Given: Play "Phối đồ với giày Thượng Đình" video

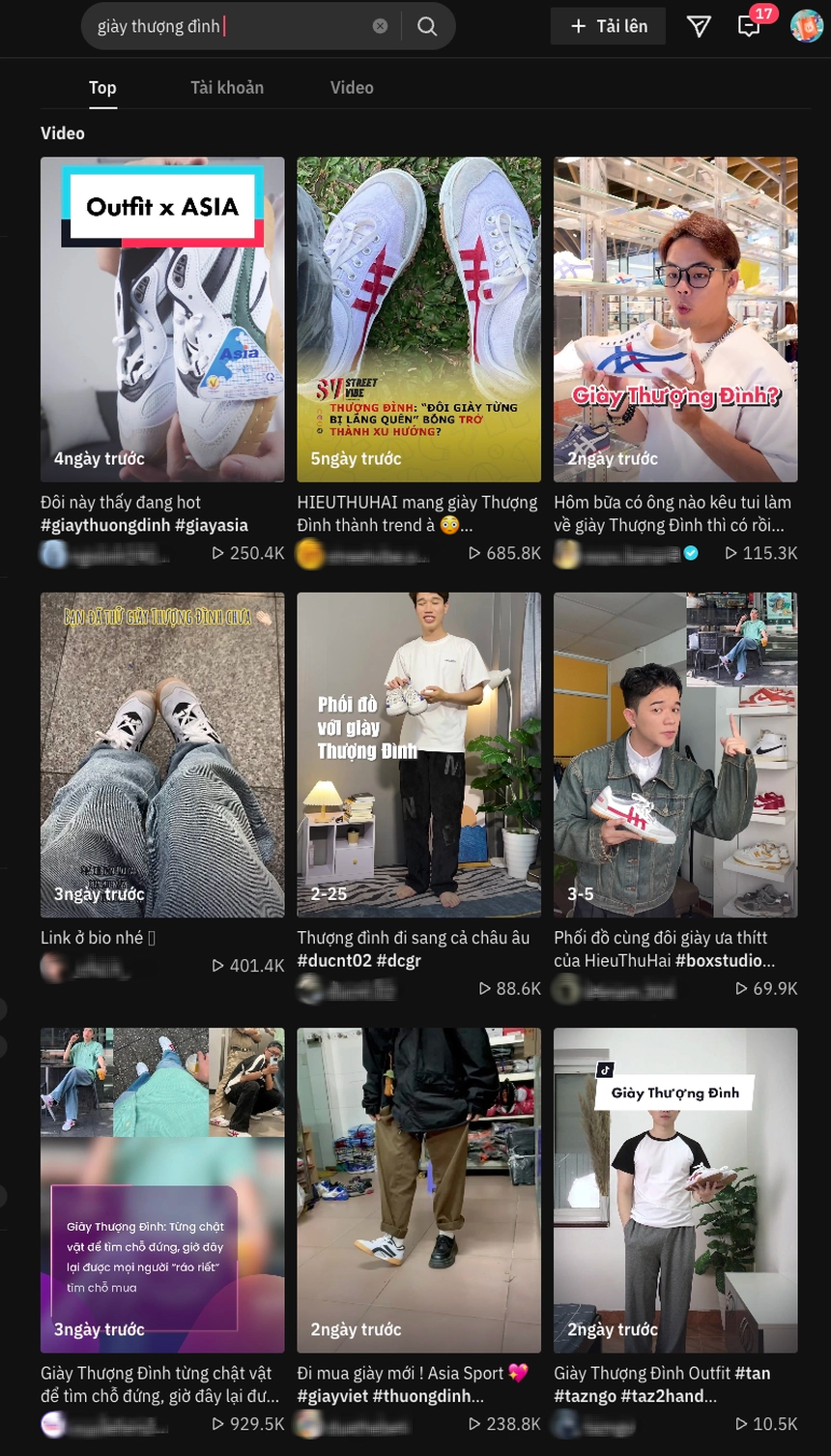Looking at the screenshot, I should tap(418, 754).
